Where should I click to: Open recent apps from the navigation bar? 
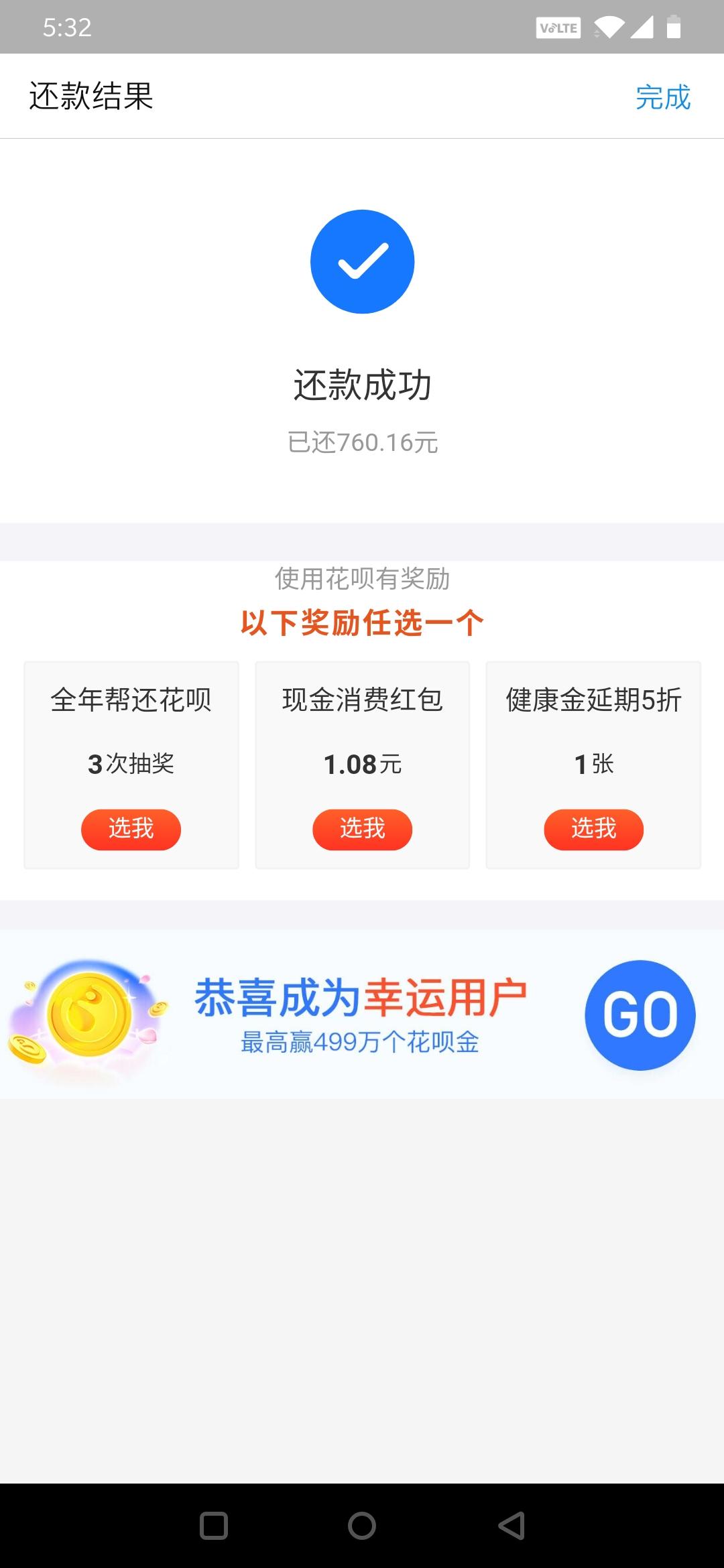pyautogui.click(x=214, y=1526)
